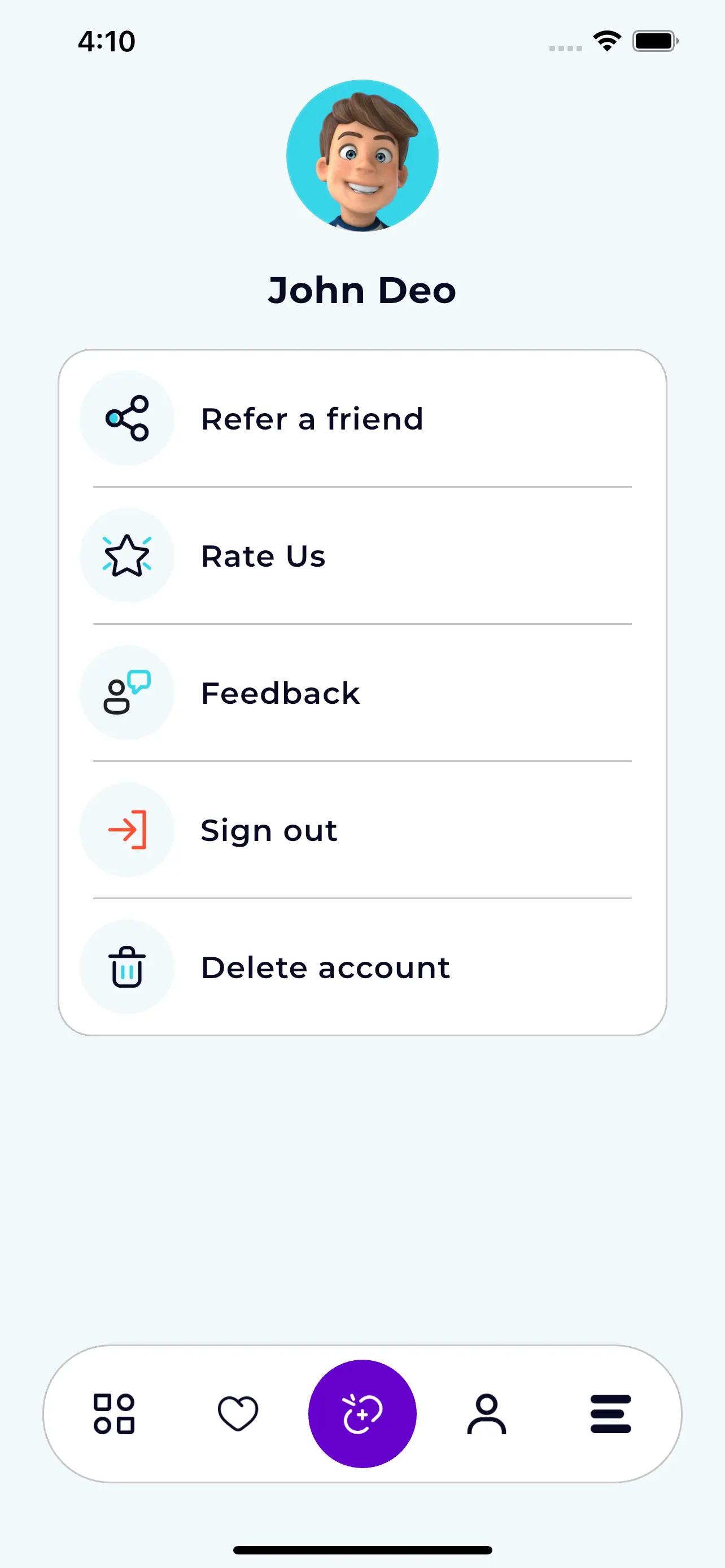Switch to the dashboard grid tab
This screenshot has height=1568, width=725.
(x=114, y=1413)
